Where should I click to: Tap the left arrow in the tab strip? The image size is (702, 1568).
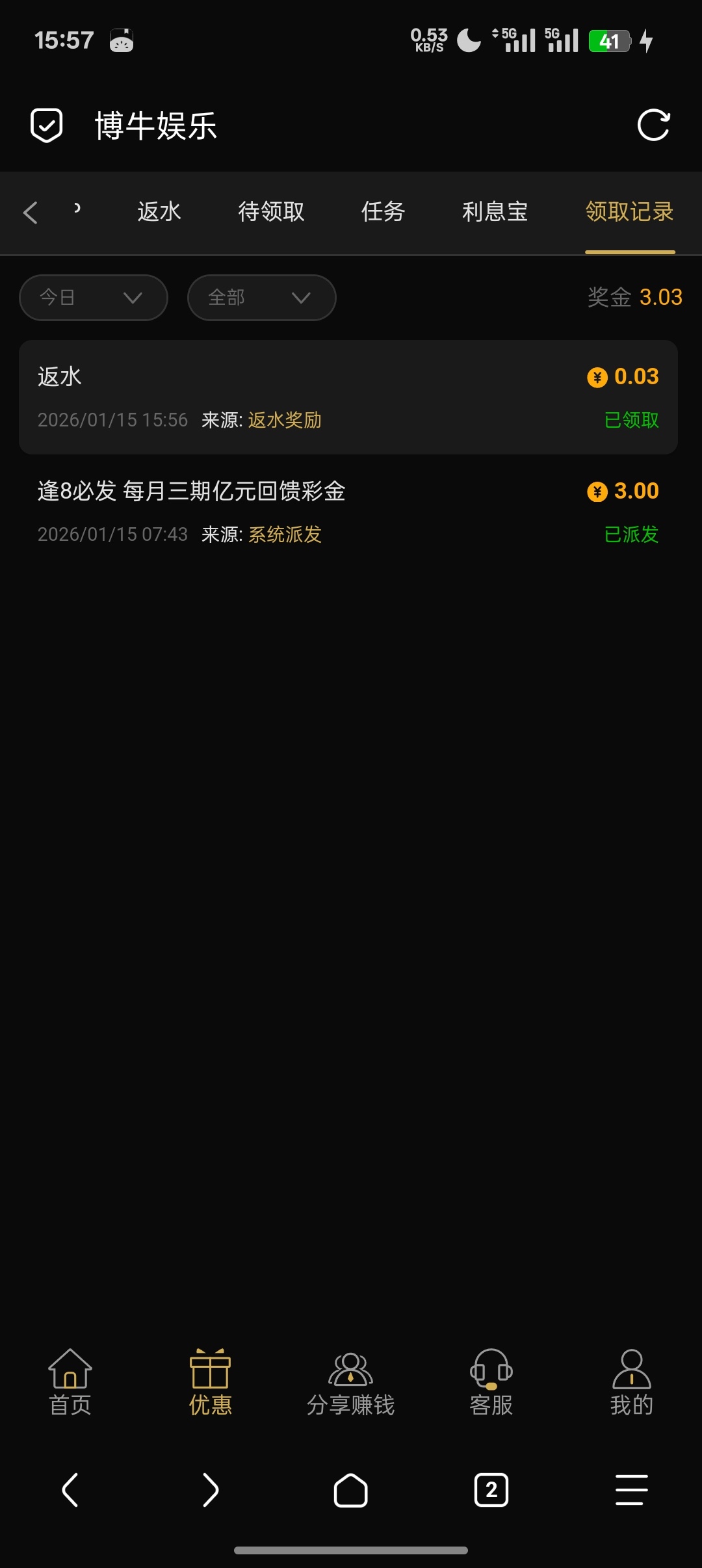pos(31,213)
